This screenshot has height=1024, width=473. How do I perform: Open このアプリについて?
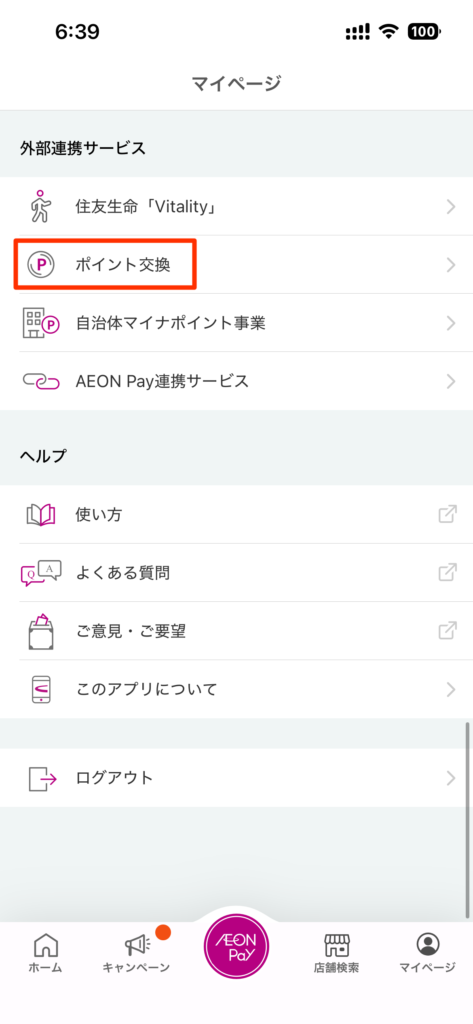tap(236, 689)
